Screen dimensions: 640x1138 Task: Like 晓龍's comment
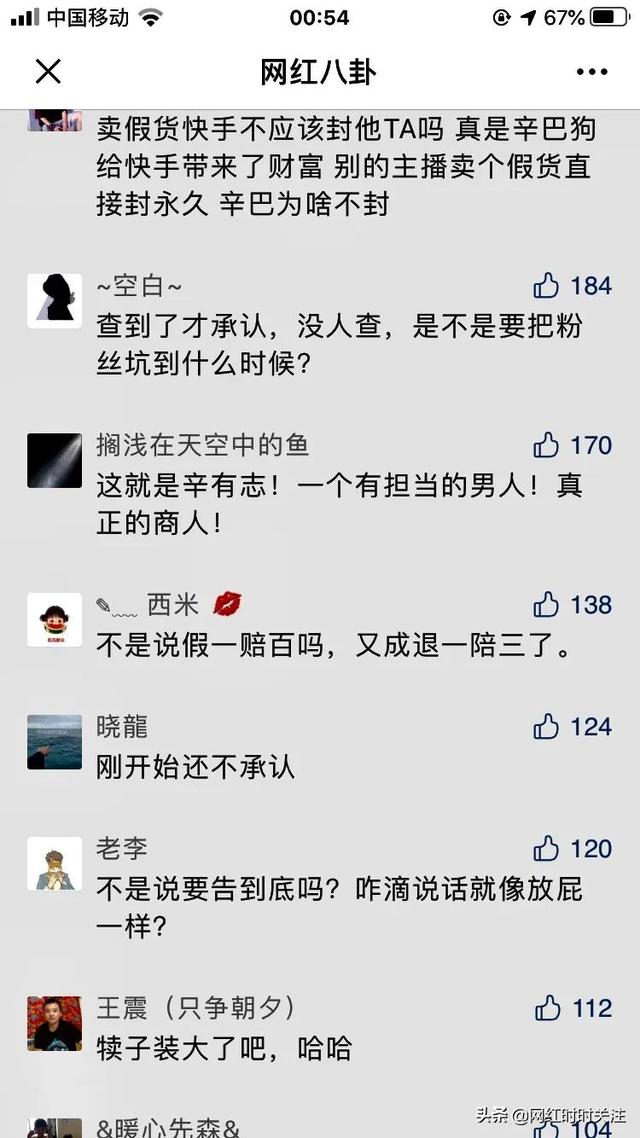[x=547, y=727]
